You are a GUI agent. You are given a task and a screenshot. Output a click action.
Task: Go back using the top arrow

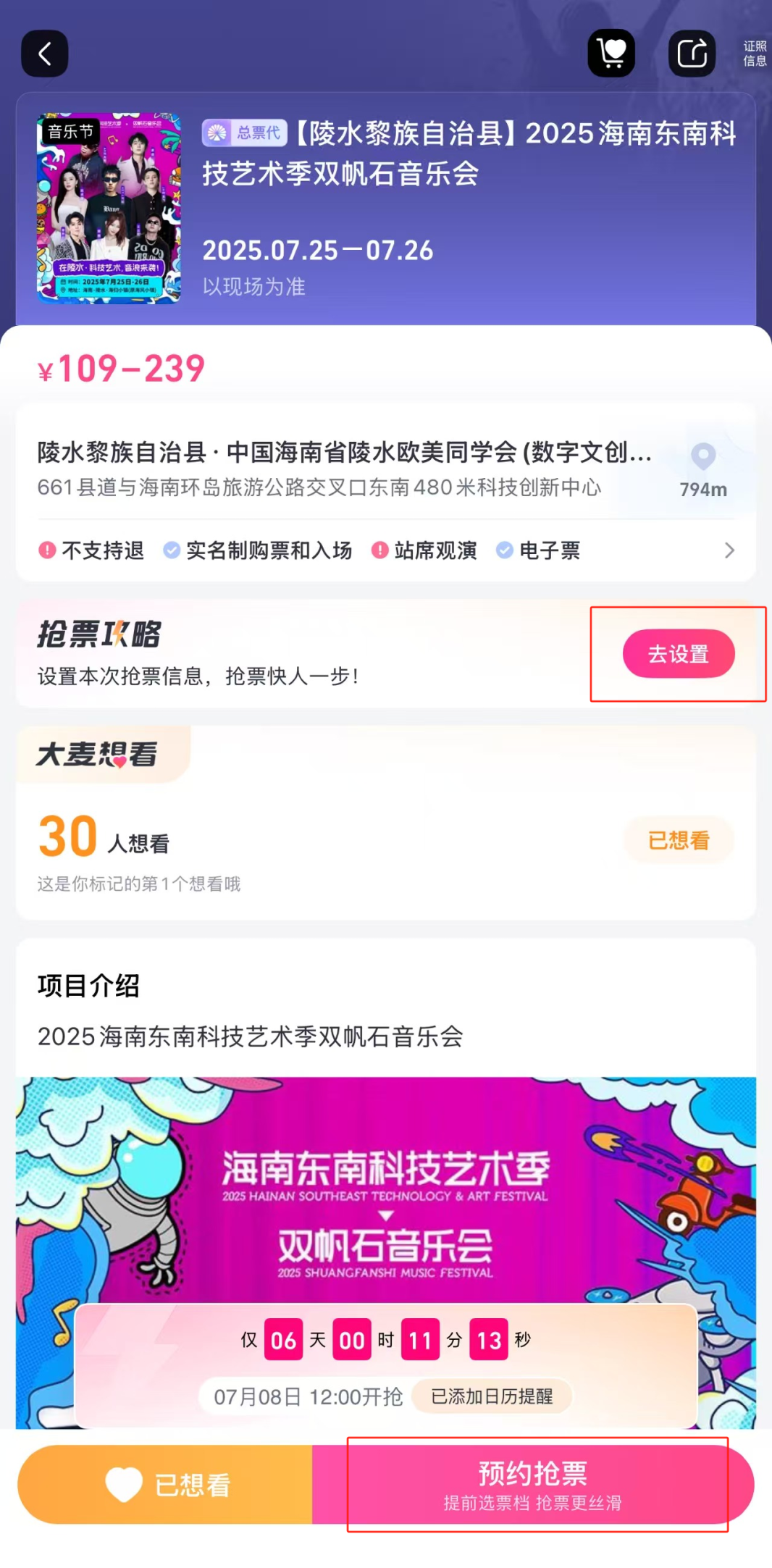coord(45,54)
